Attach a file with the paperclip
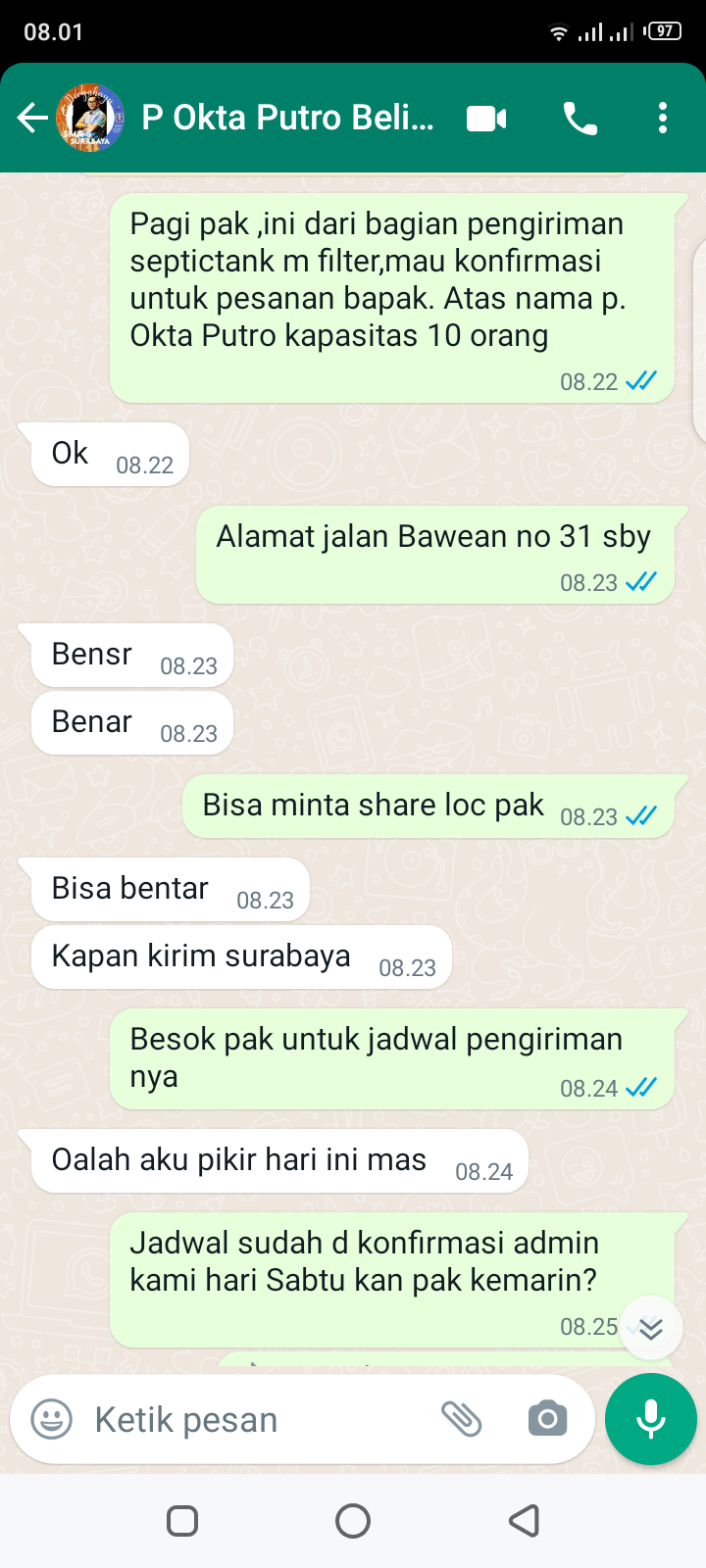The width and height of the screenshot is (706, 1568). tap(461, 1419)
